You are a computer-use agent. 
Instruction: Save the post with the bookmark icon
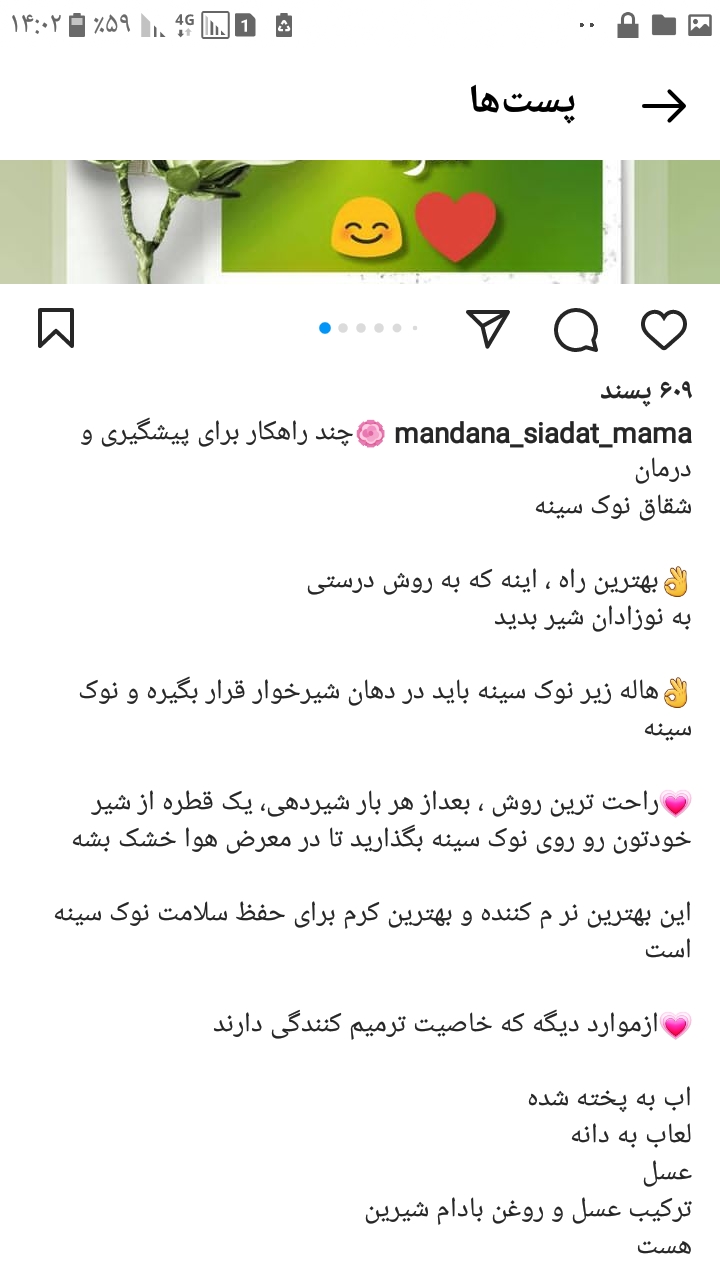pos(56,329)
